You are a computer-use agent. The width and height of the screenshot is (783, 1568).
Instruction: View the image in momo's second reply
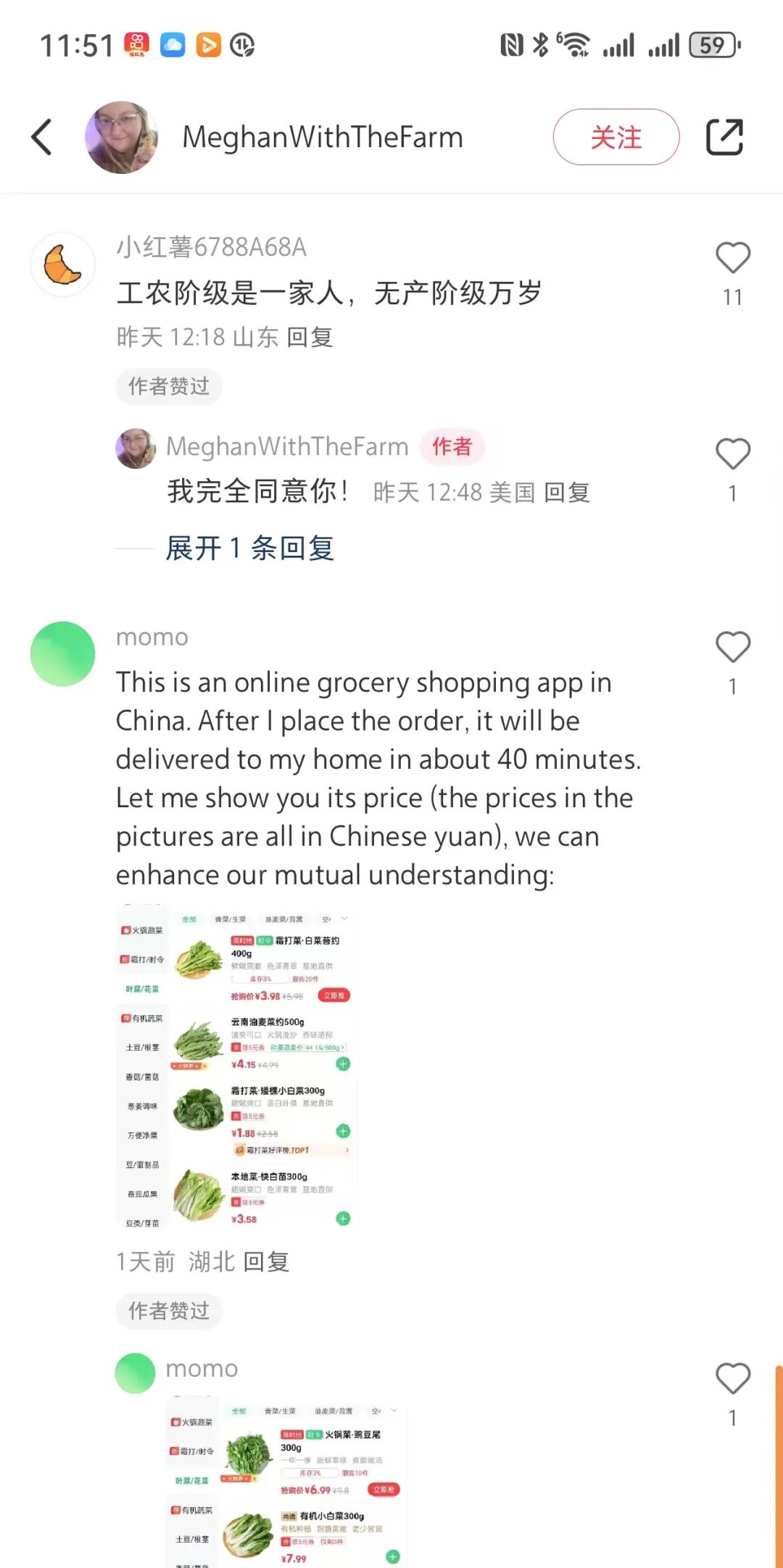287,1482
